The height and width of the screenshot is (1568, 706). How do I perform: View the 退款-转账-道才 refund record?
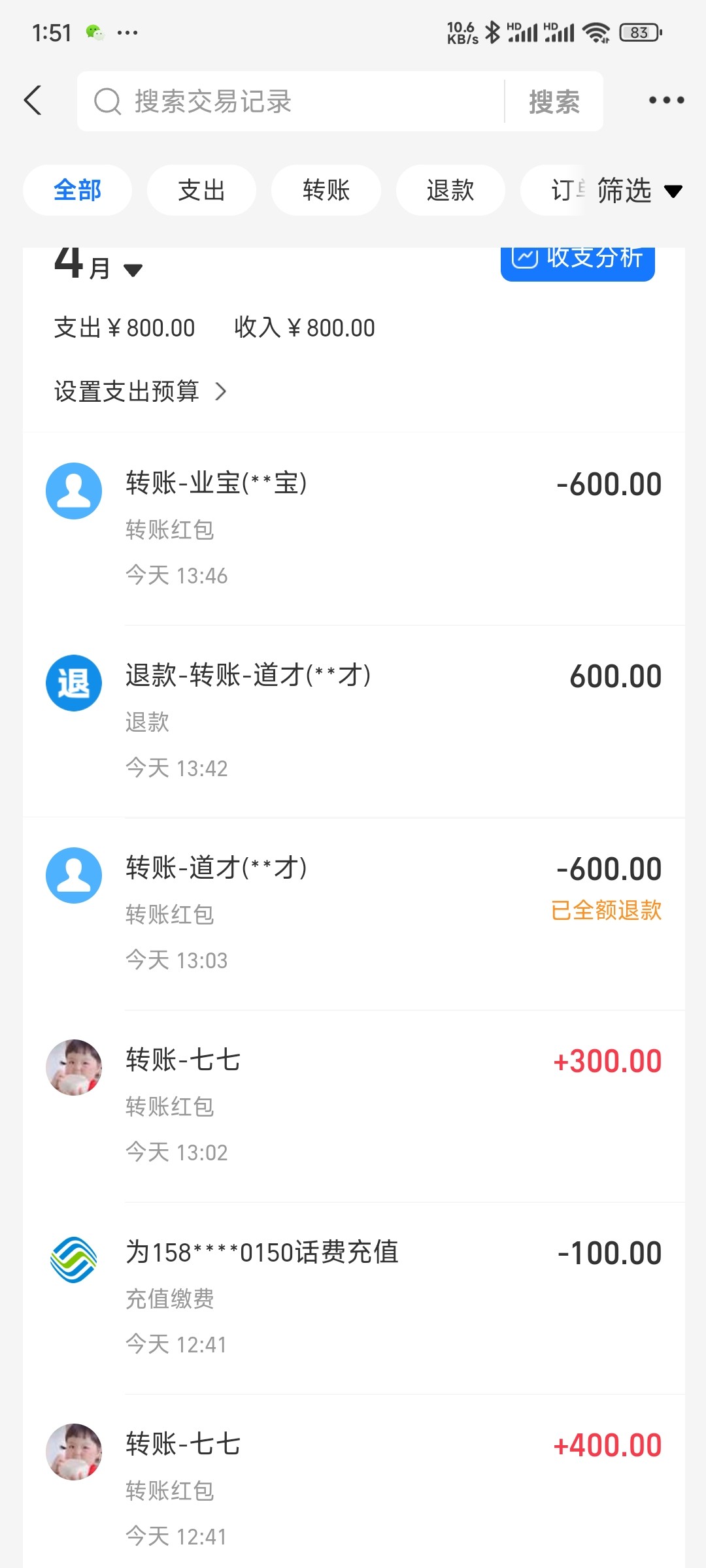353,721
